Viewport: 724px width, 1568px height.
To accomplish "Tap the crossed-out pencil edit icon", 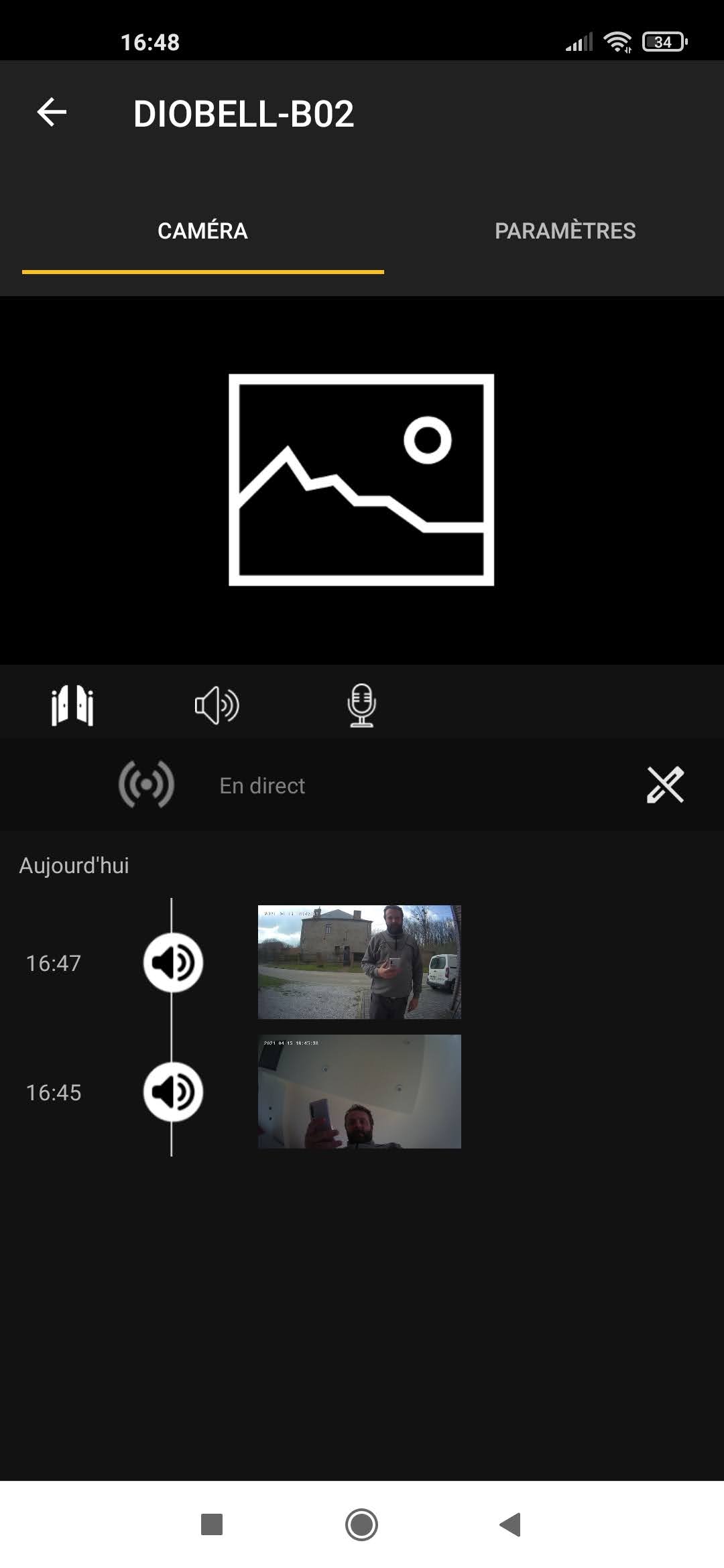I will pos(665,784).
